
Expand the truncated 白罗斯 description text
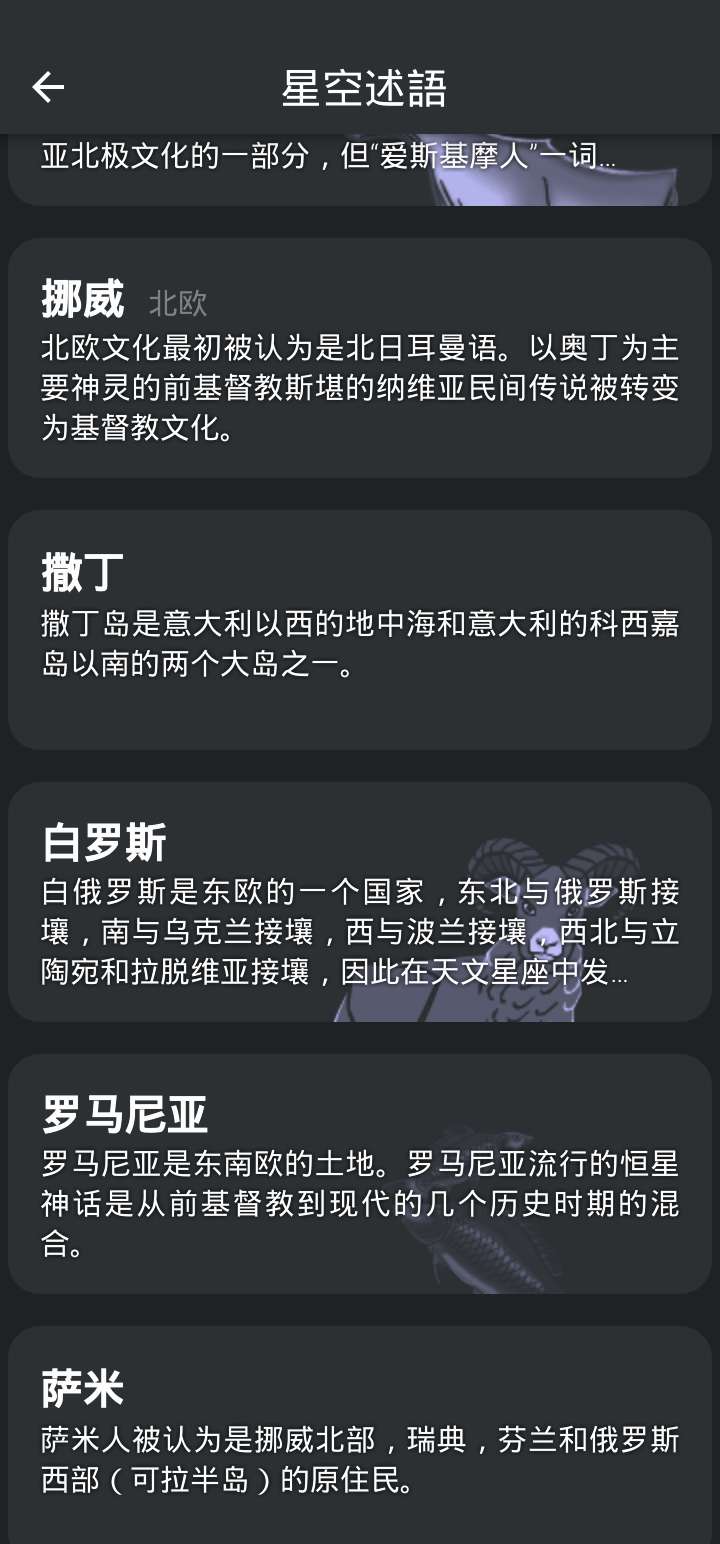[x=360, y=960]
